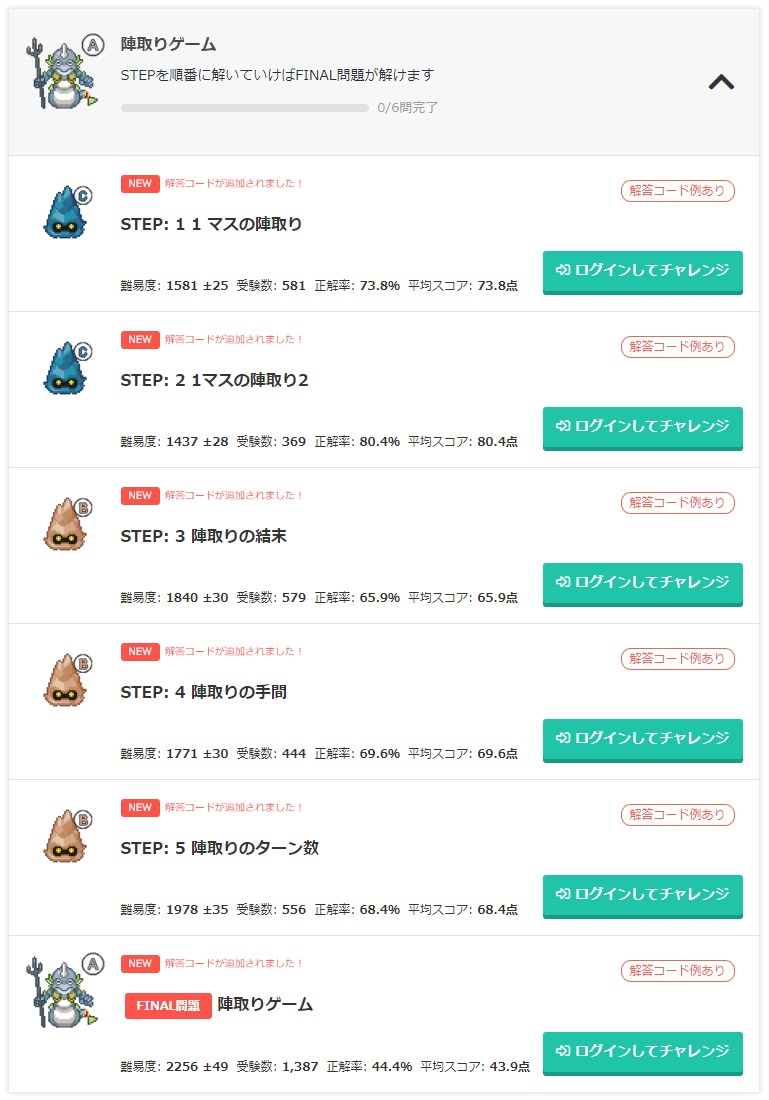Open 解答コード例あり for STEP 1
This screenshot has width=769, height=1100.
coord(677,191)
